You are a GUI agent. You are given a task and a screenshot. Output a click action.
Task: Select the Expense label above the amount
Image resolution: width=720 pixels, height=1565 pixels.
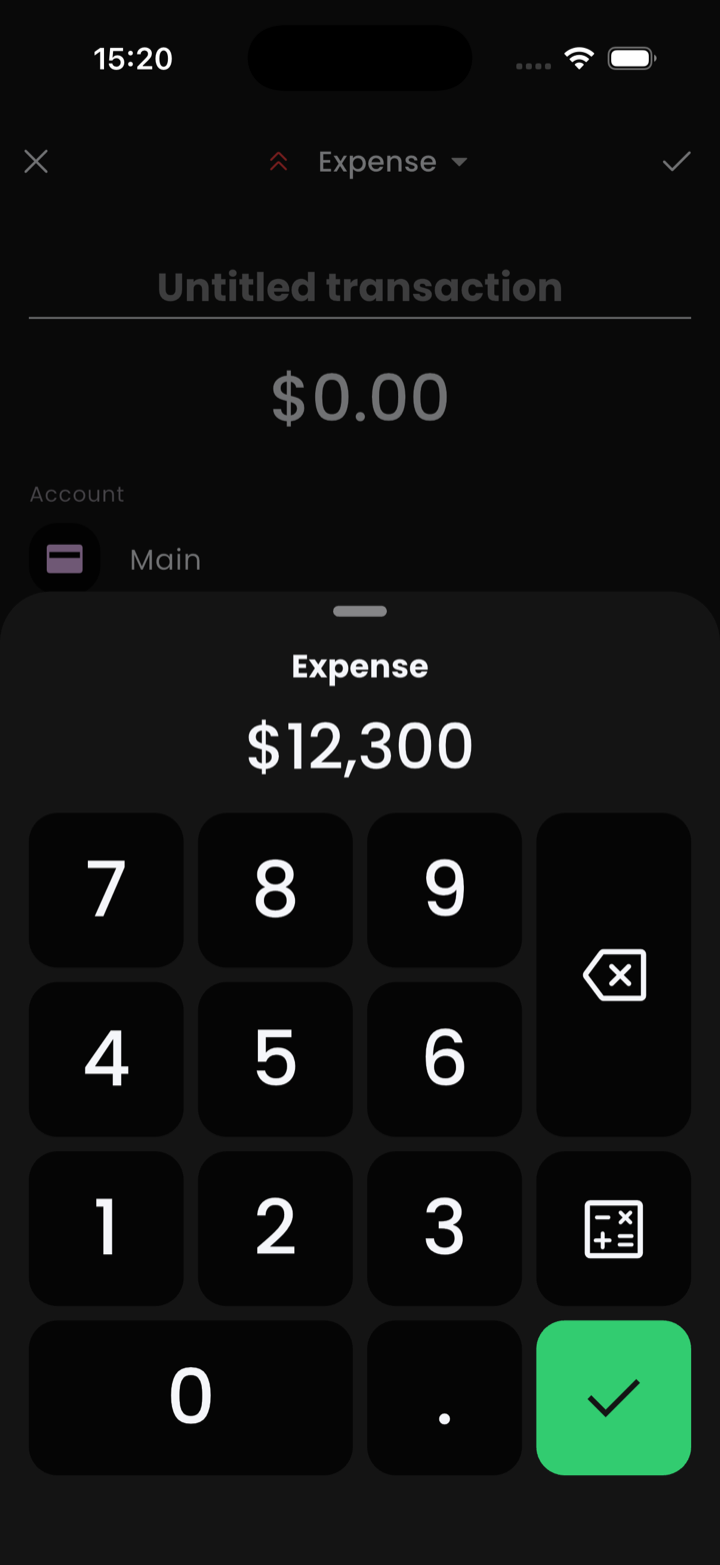pyautogui.click(x=359, y=665)
